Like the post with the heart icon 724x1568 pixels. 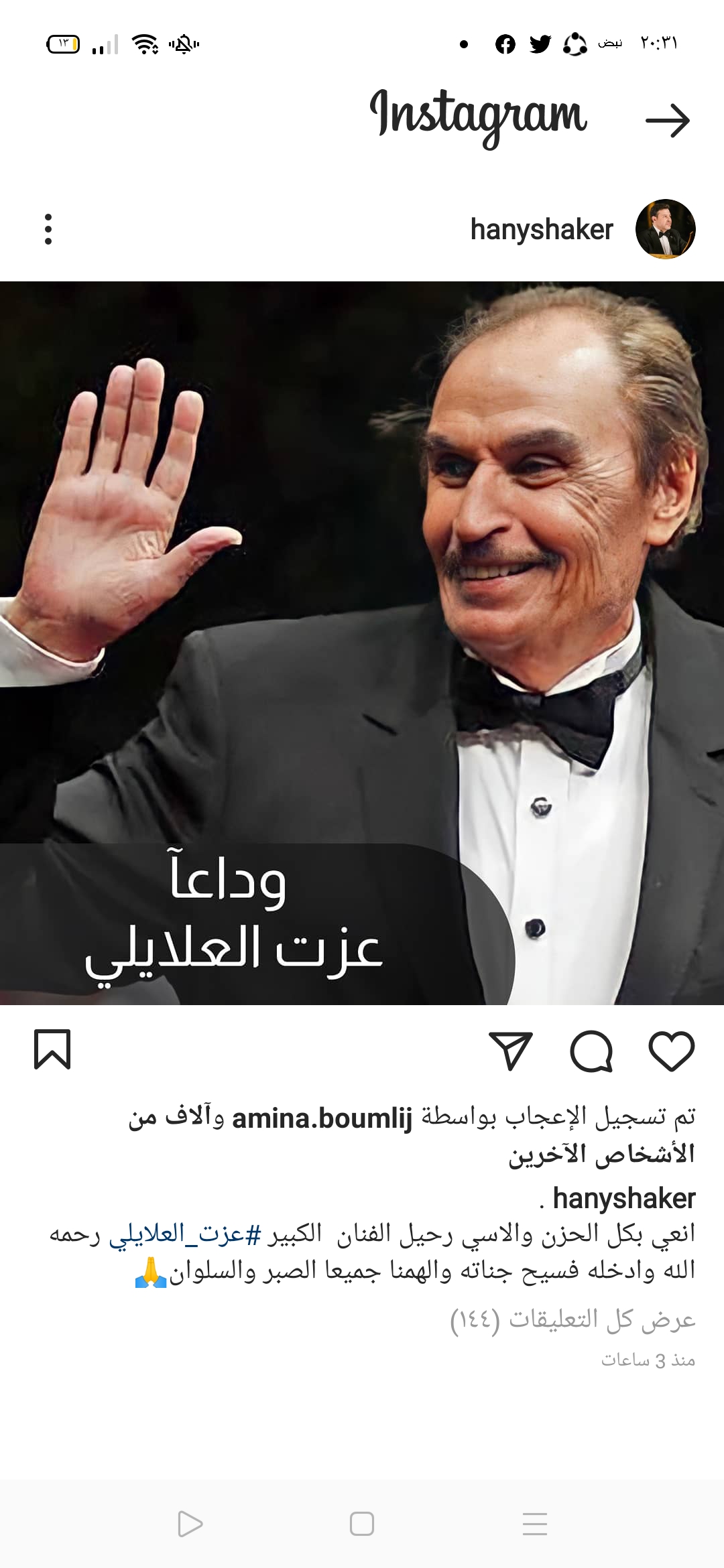[671, 1050]
